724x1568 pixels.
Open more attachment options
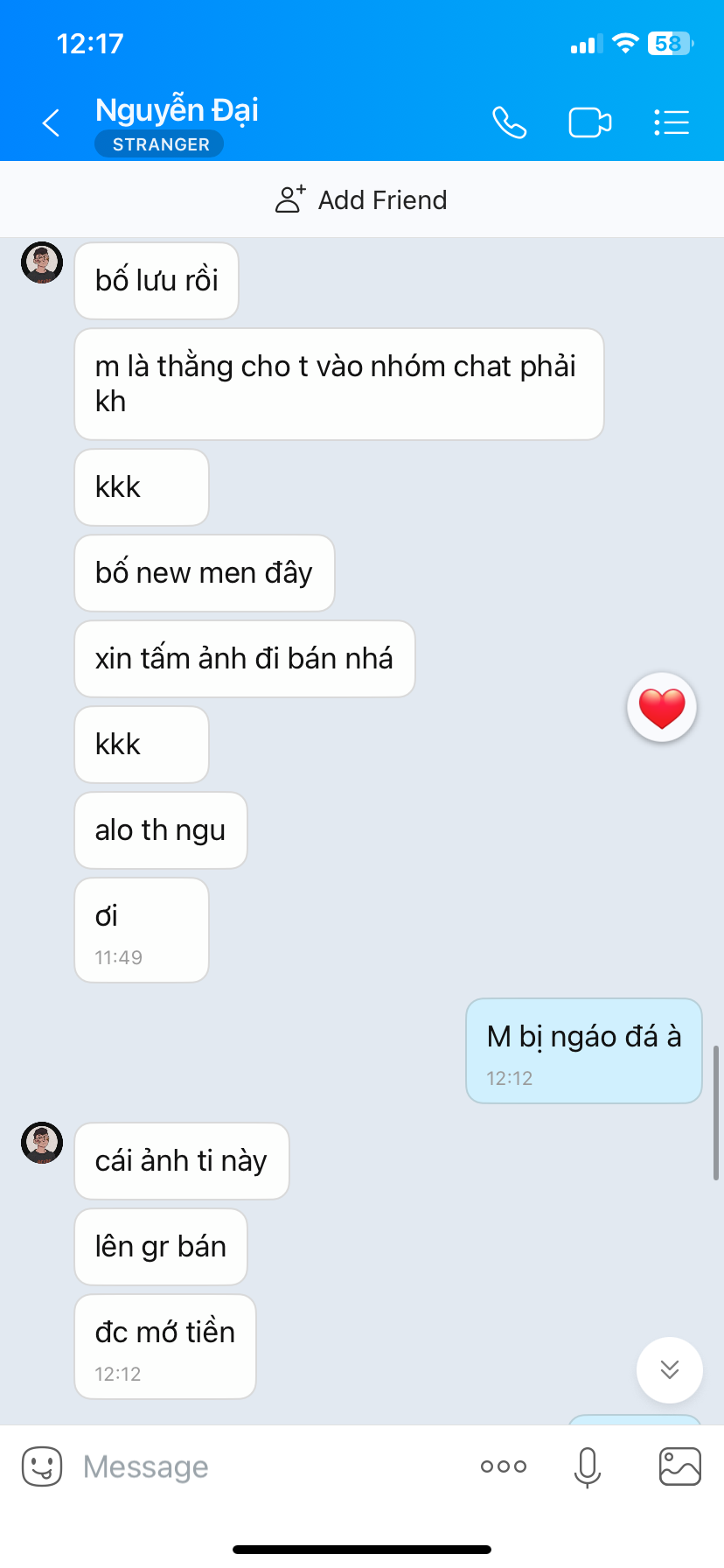click(x=504, y=1466)
